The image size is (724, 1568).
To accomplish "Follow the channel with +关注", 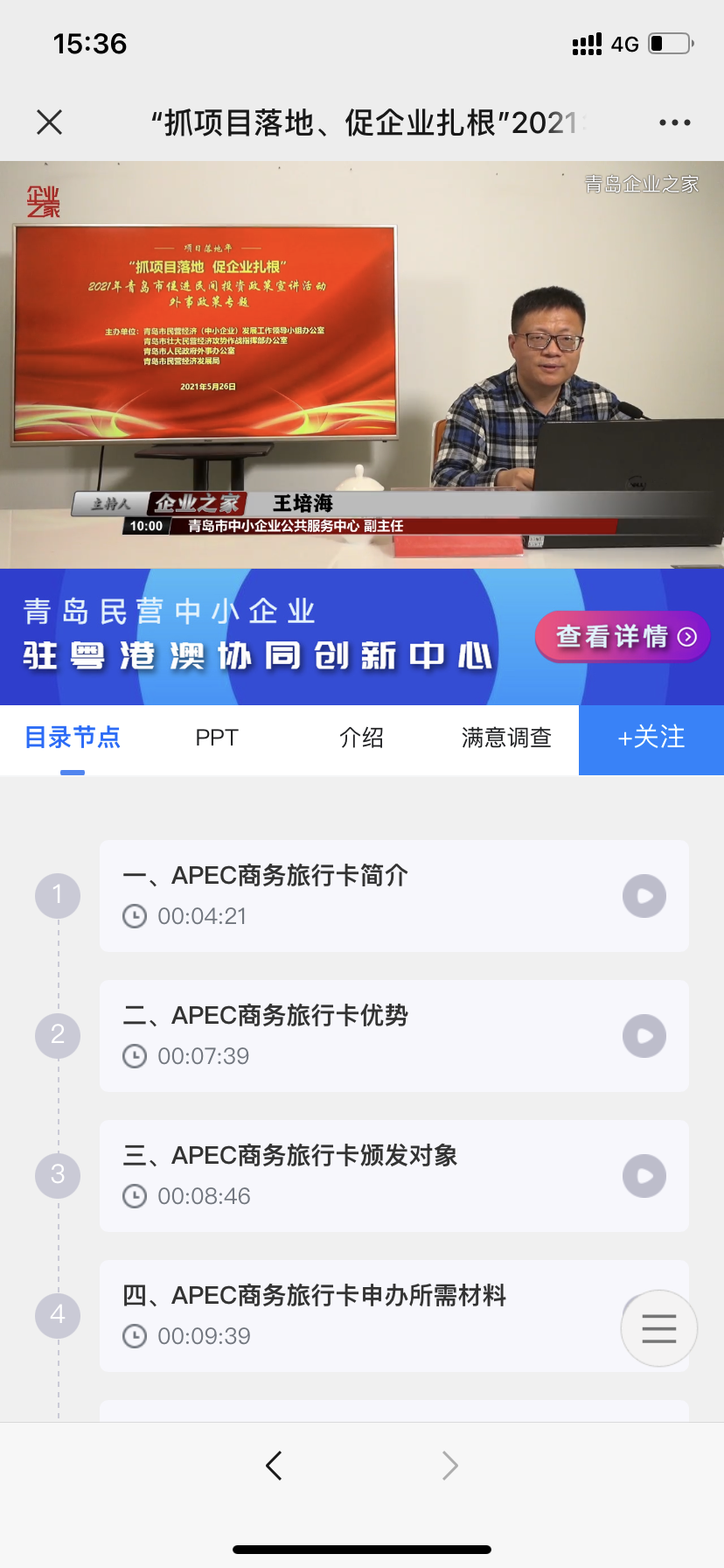I will pos(651,738).
